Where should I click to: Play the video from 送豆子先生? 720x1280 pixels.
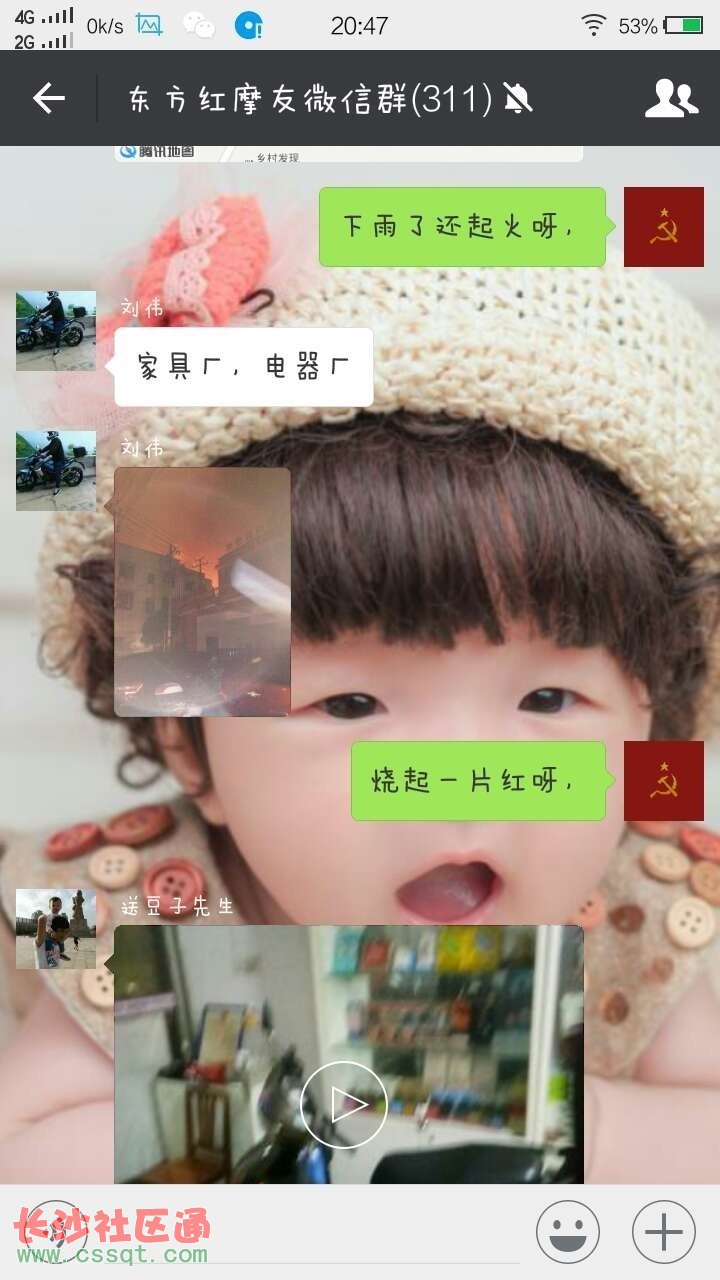[344, 1104]
